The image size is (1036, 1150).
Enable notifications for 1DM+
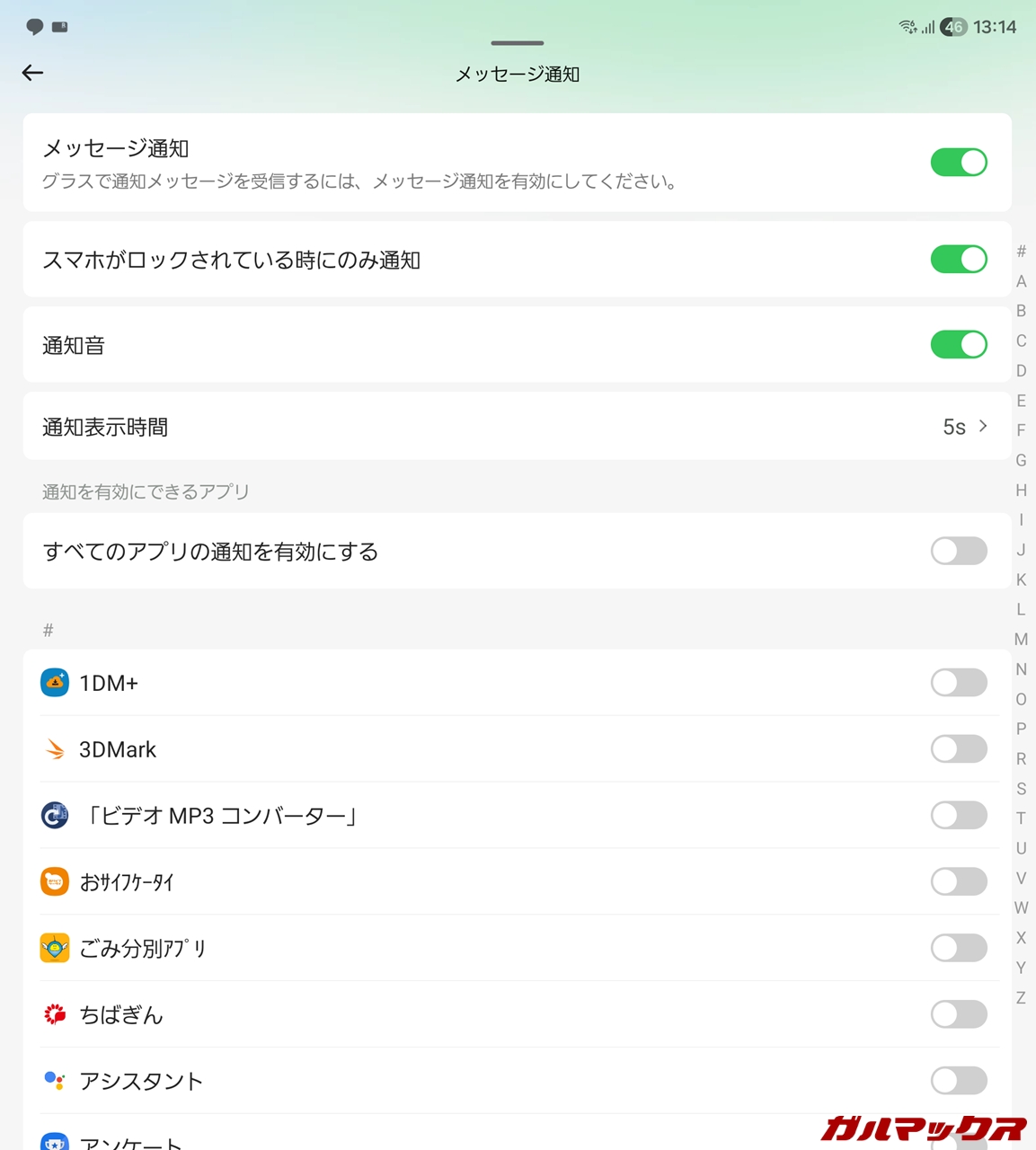(x=958, y=683)
